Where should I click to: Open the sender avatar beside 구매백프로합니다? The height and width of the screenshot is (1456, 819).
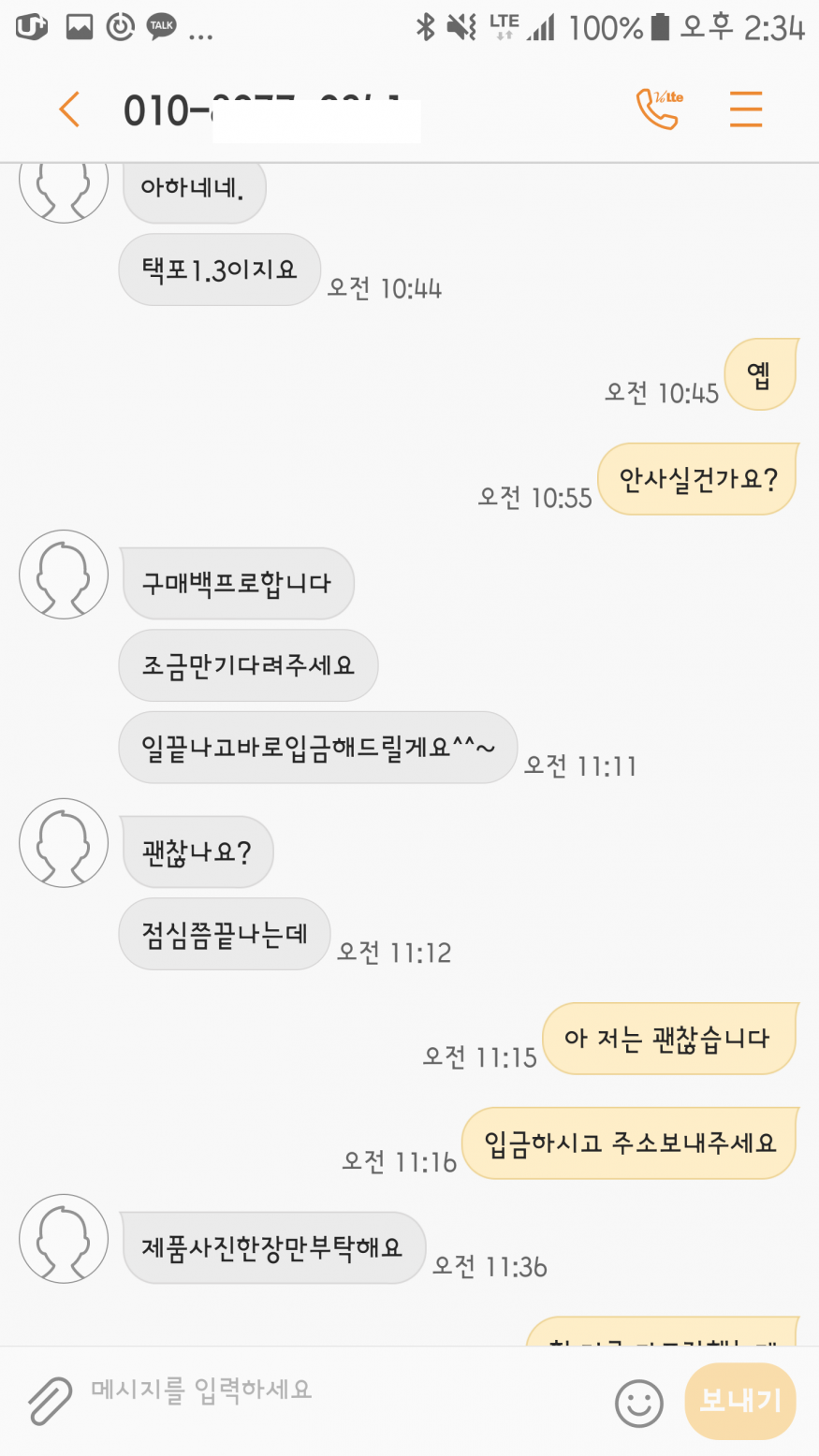(64, 575)
